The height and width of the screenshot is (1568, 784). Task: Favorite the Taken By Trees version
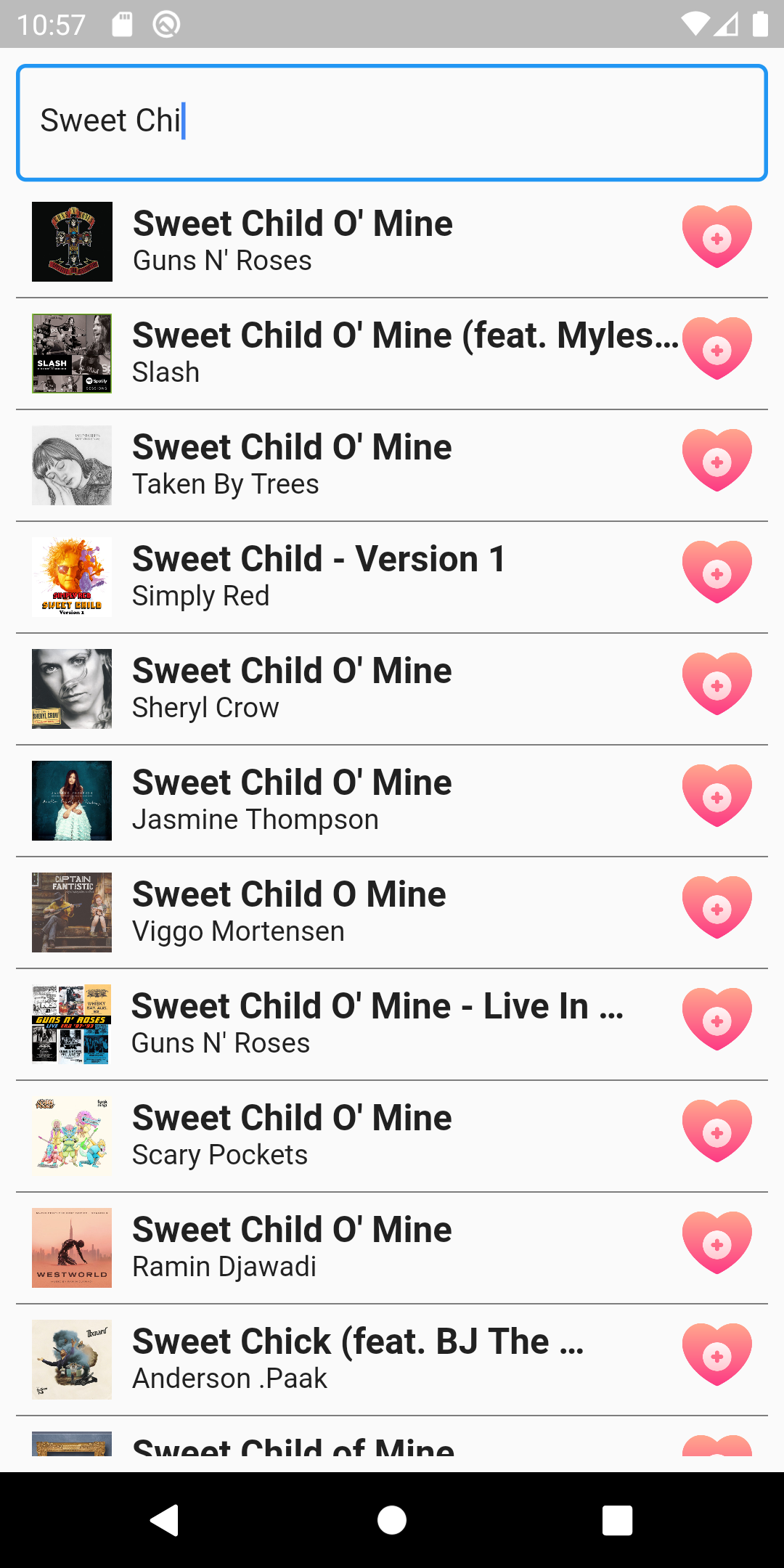717,460
